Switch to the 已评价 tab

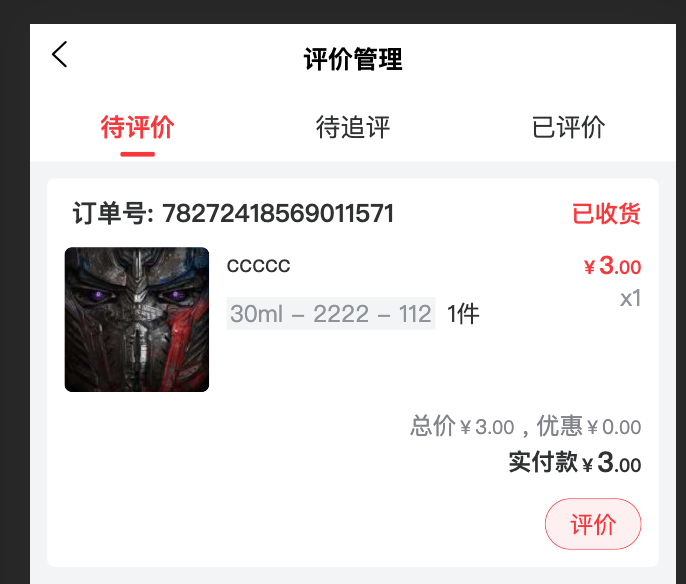point(568,128)
